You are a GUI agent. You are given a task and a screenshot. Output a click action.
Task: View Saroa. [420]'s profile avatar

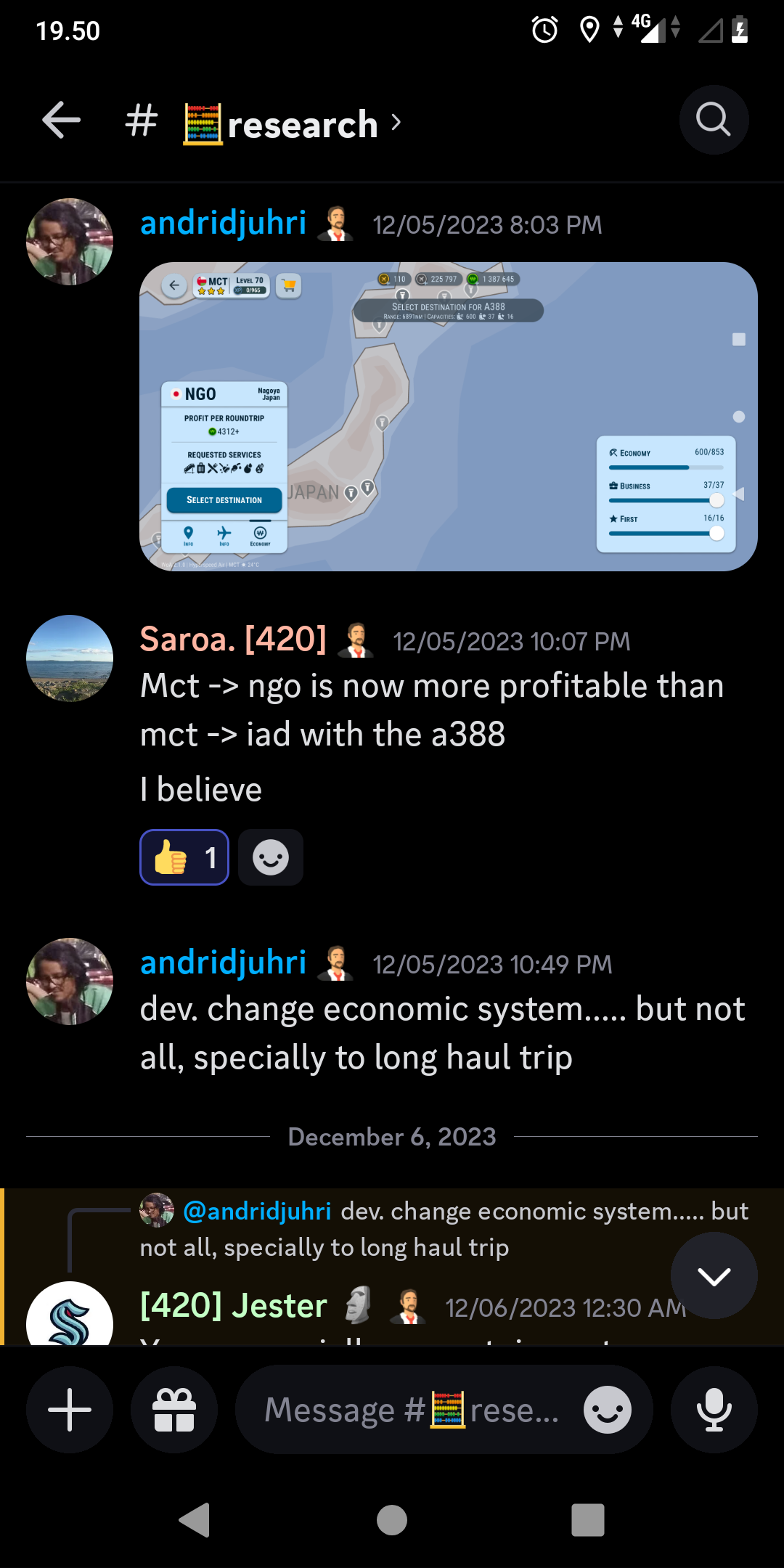coord(70,658)
